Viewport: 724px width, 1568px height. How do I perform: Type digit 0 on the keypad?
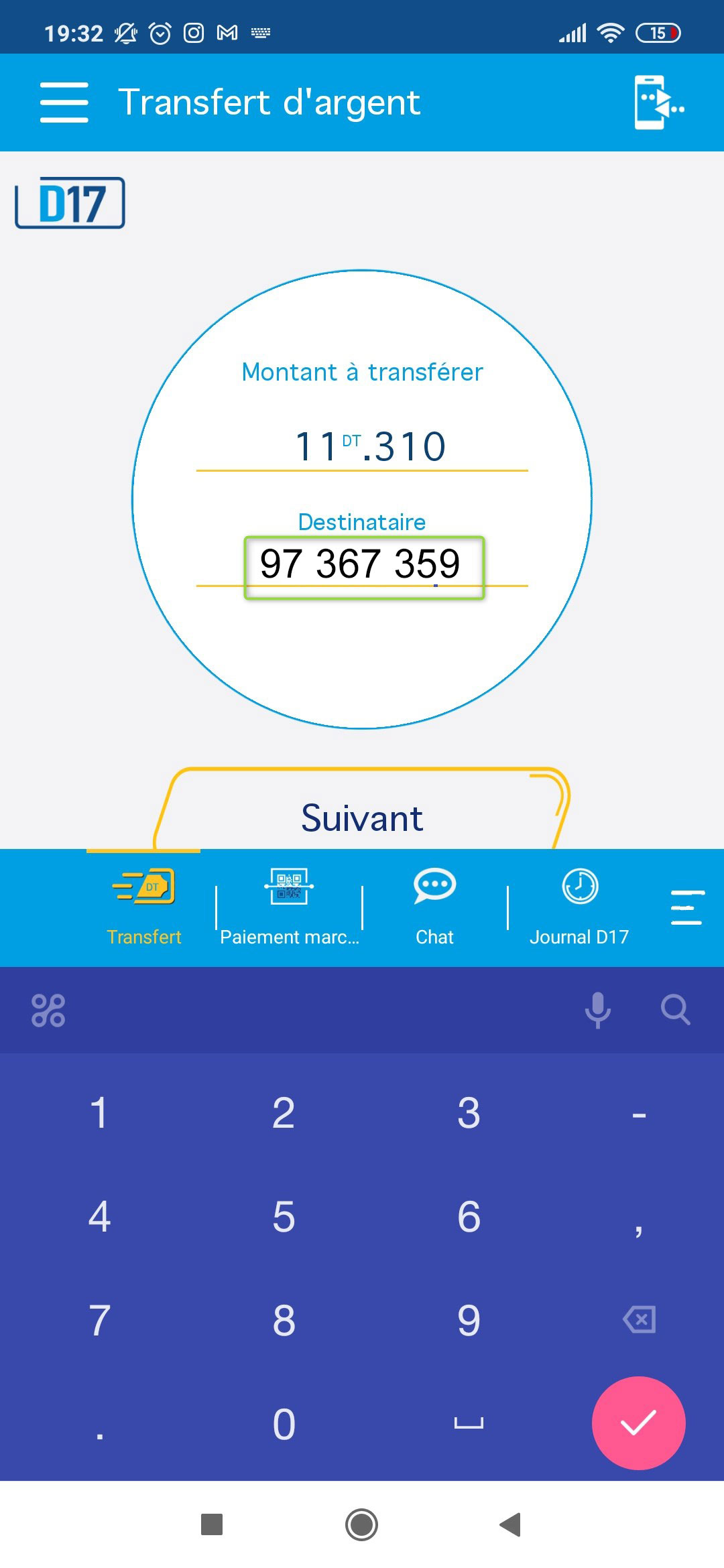284,1424
